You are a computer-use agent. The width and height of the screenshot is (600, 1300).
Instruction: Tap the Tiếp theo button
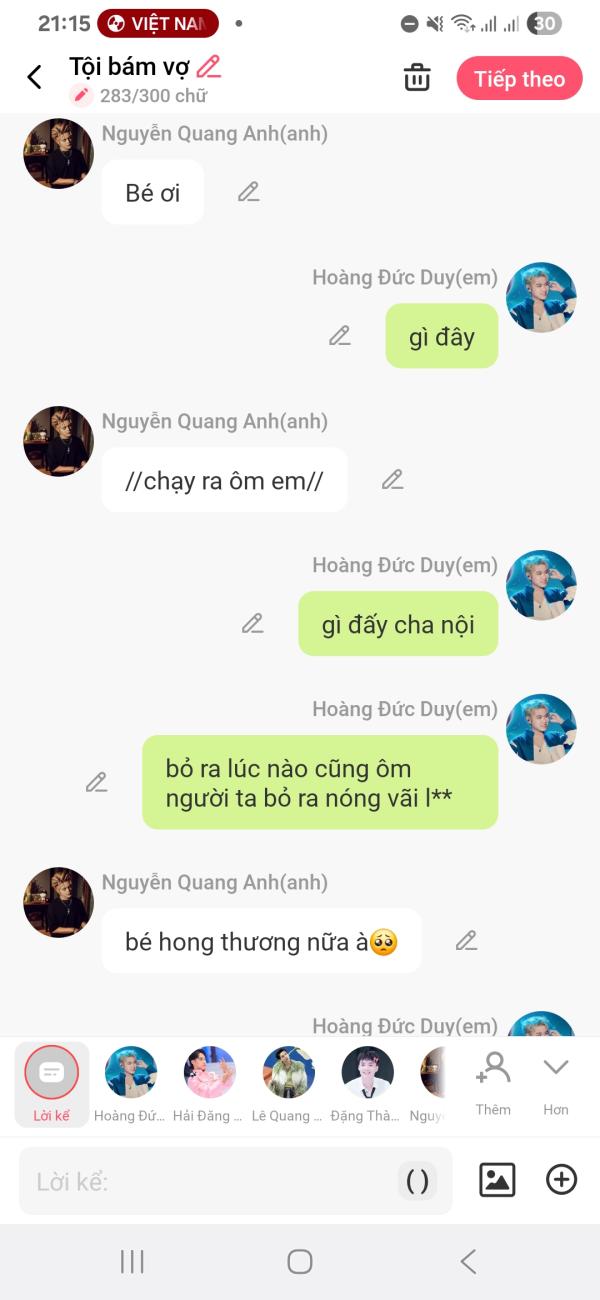519,79
